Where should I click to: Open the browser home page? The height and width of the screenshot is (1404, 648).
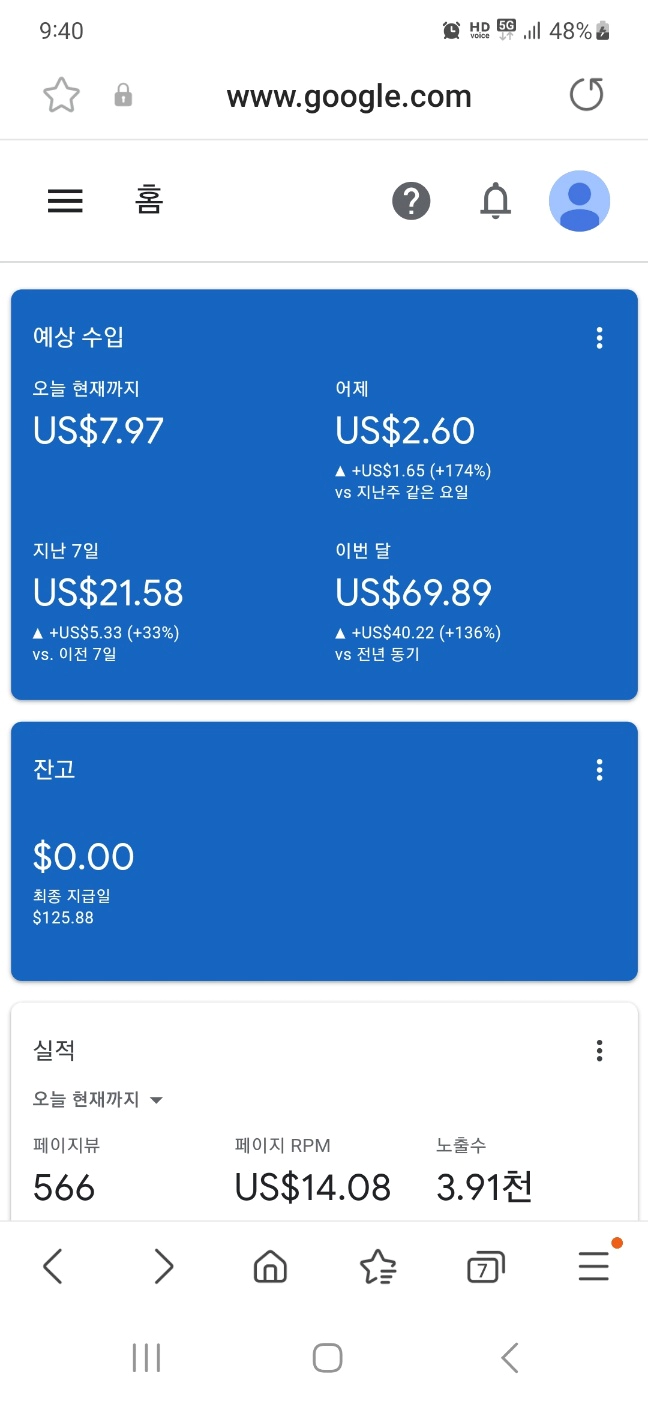click(270, 1267)
